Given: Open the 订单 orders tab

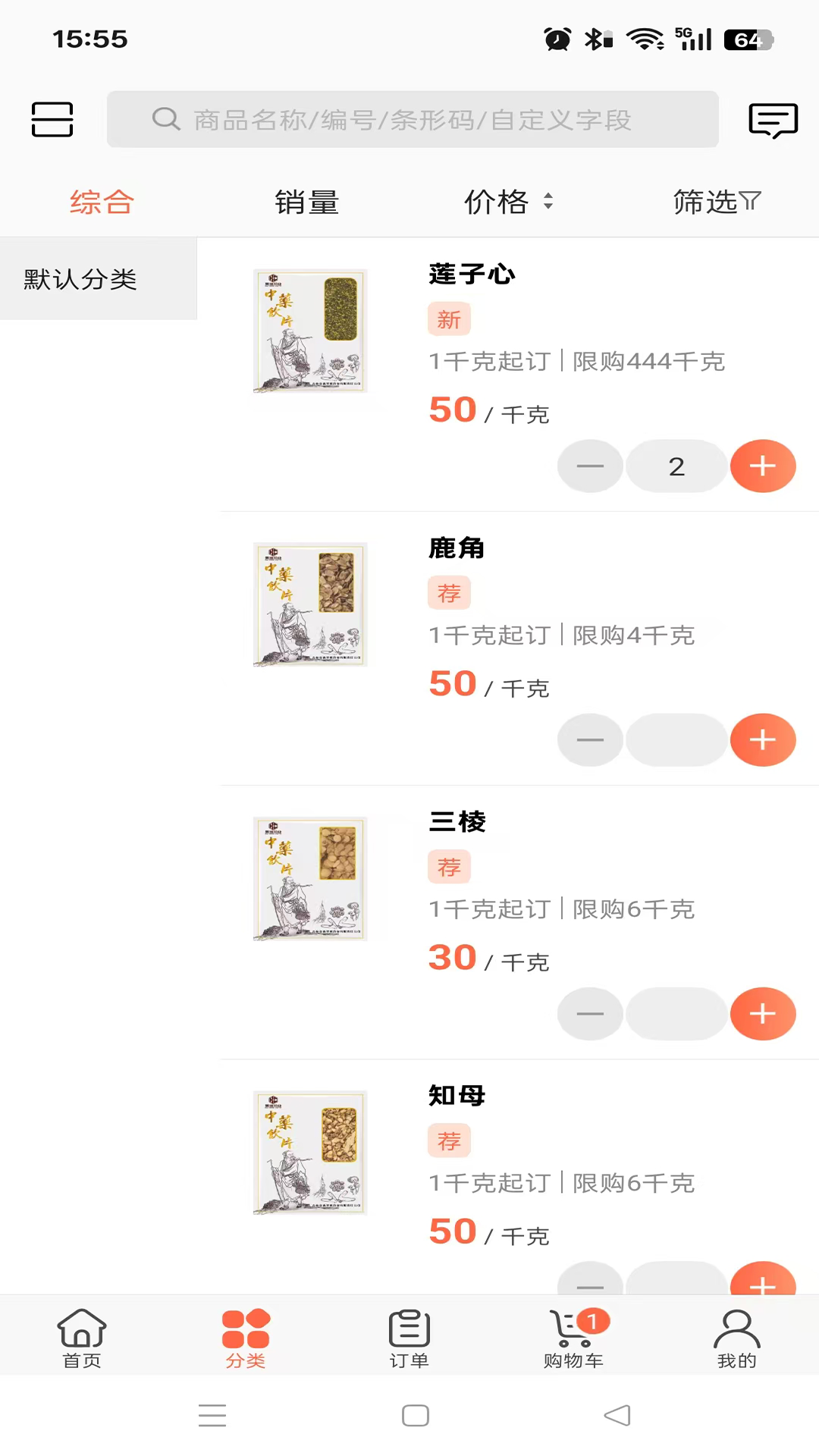Looking at the screenshot, I should click(x=409, y=1338).
